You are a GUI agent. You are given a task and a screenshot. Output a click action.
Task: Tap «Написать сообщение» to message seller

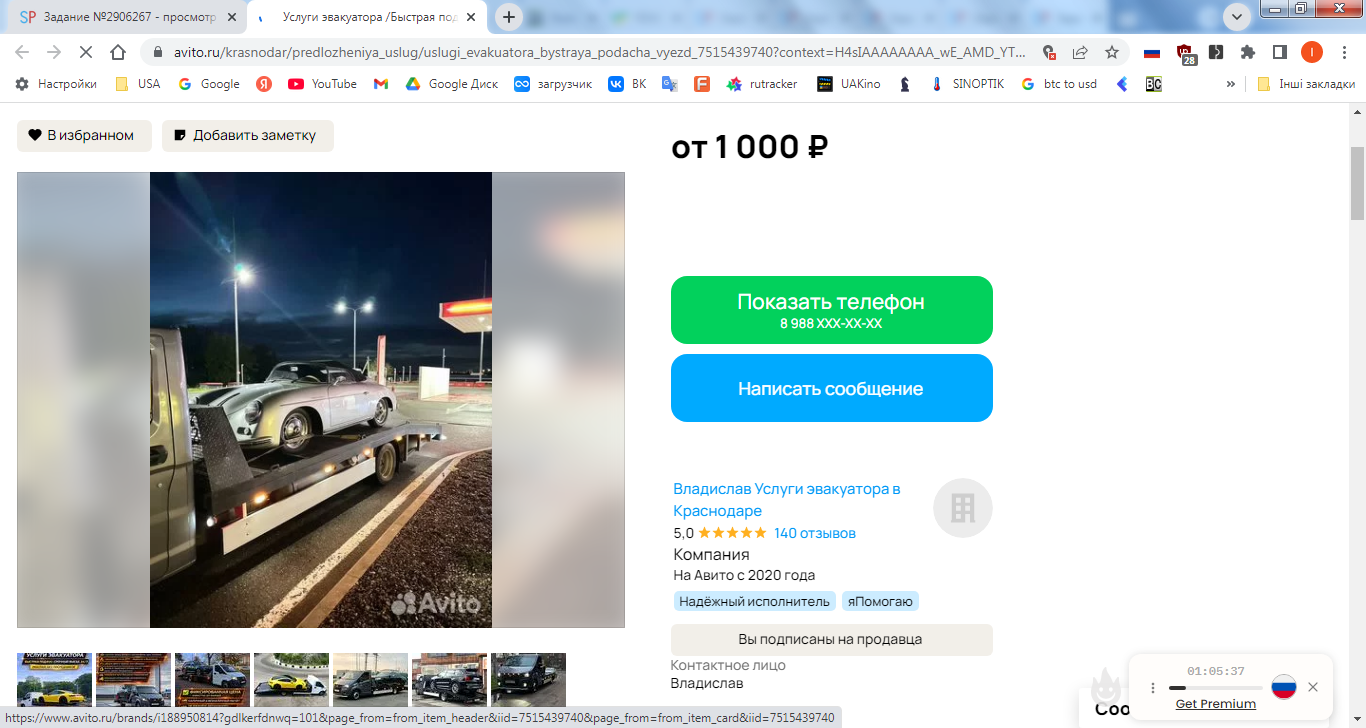tap(831, 389)
